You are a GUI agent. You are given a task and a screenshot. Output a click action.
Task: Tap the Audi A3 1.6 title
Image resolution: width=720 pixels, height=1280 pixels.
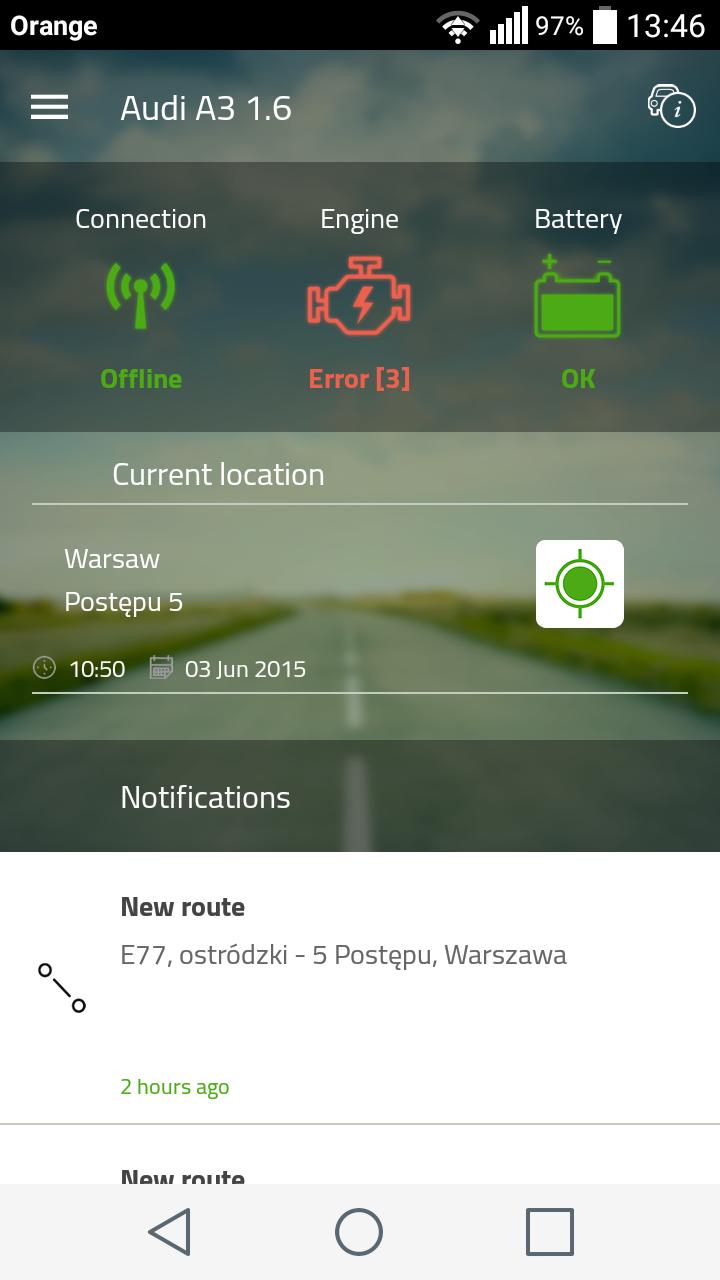click(x=207, y=107)
